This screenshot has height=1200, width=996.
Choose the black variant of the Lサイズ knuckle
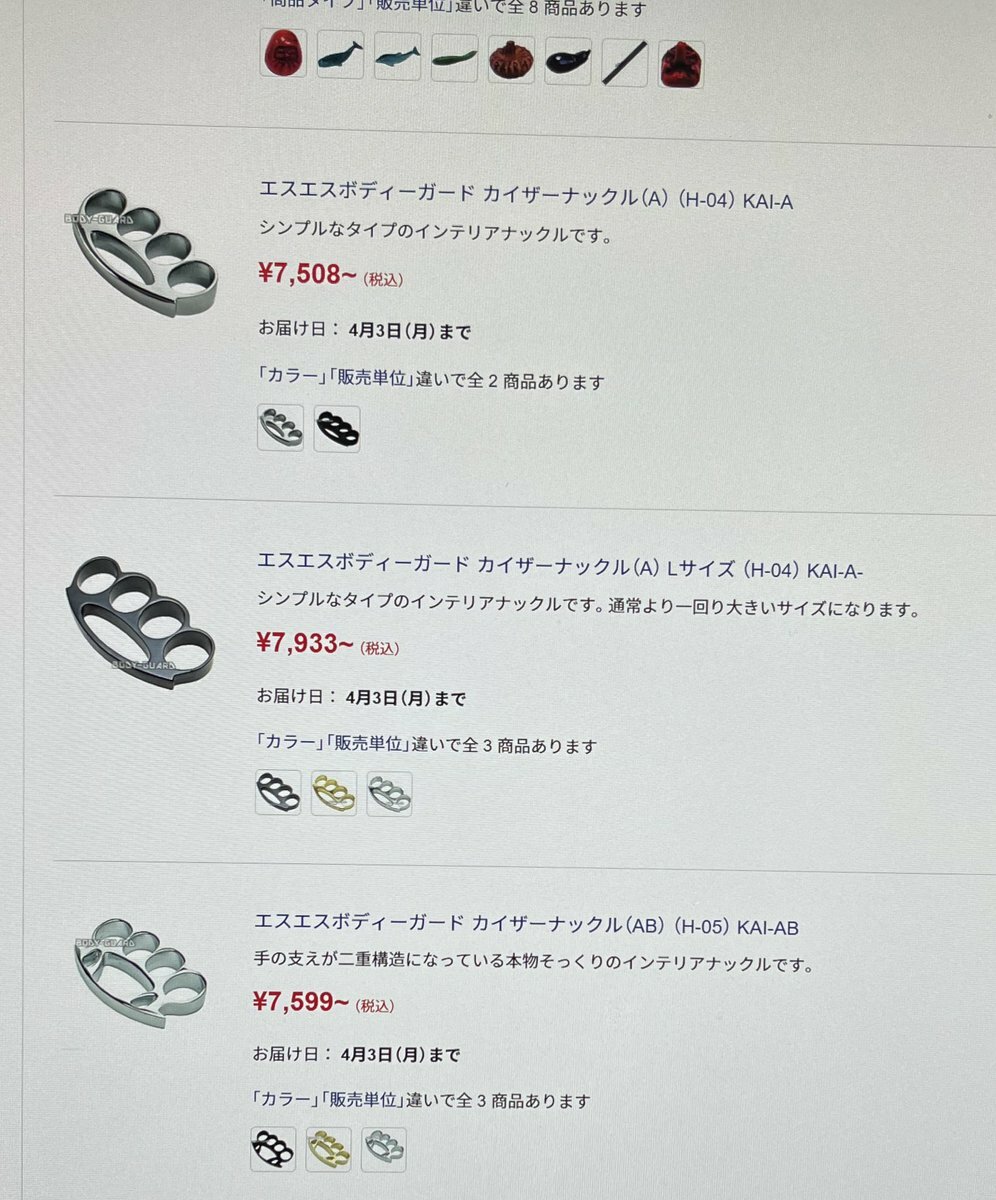[278, 793]
